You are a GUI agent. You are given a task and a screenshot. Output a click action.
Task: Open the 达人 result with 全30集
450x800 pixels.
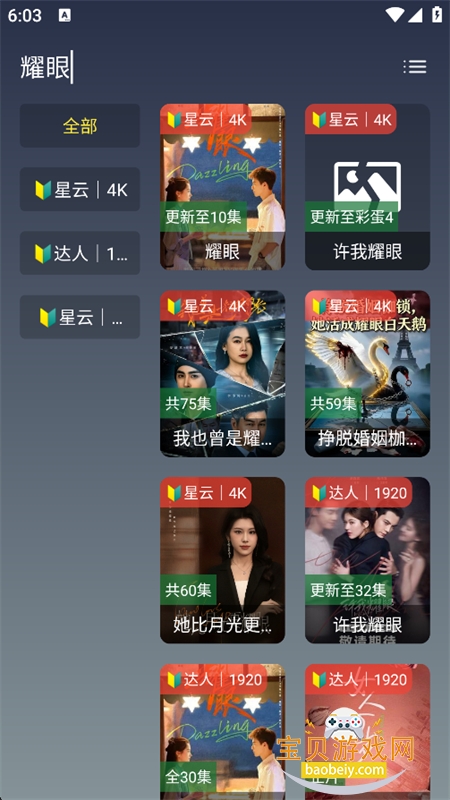pos(222,732)
